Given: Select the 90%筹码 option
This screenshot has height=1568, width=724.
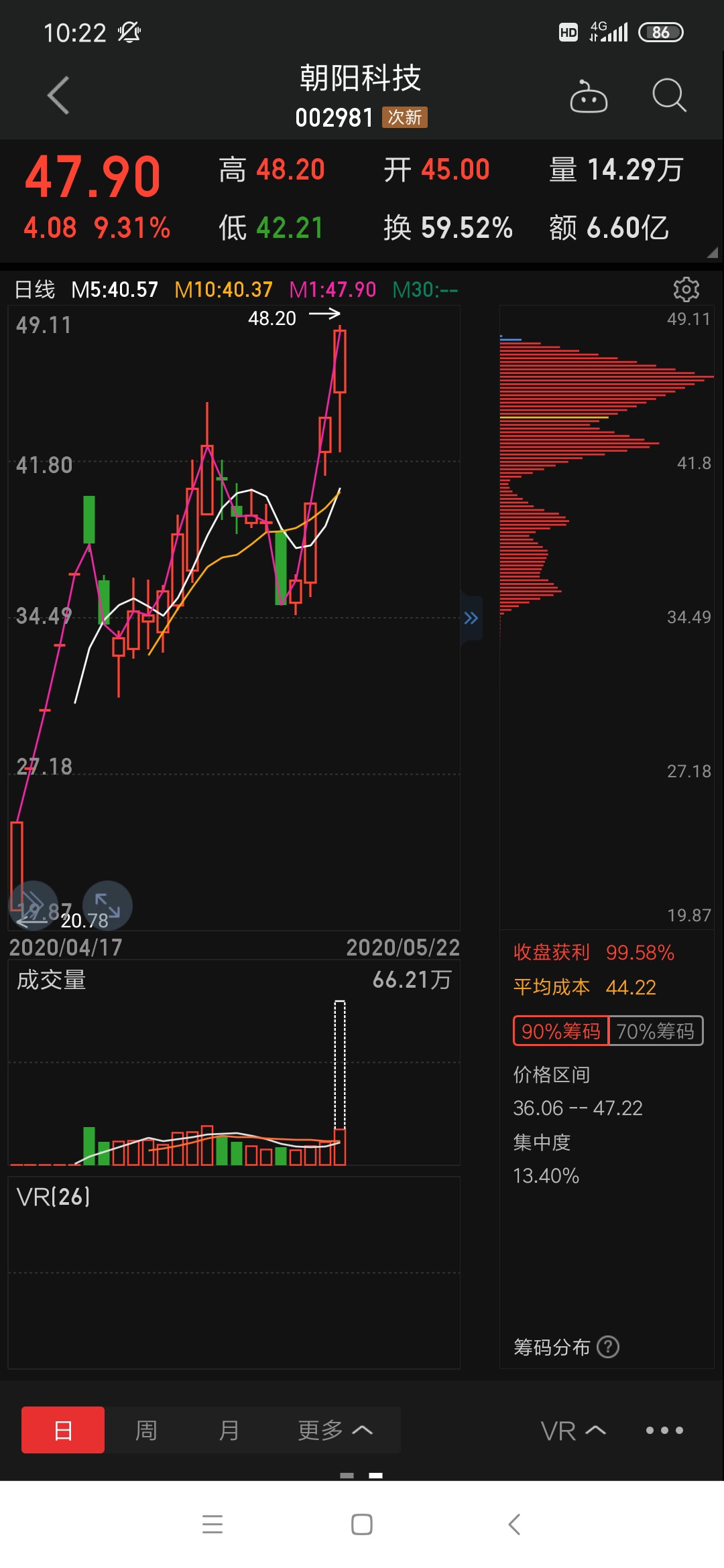Looking at the screenshot, I should click(x=560, y=1030).
